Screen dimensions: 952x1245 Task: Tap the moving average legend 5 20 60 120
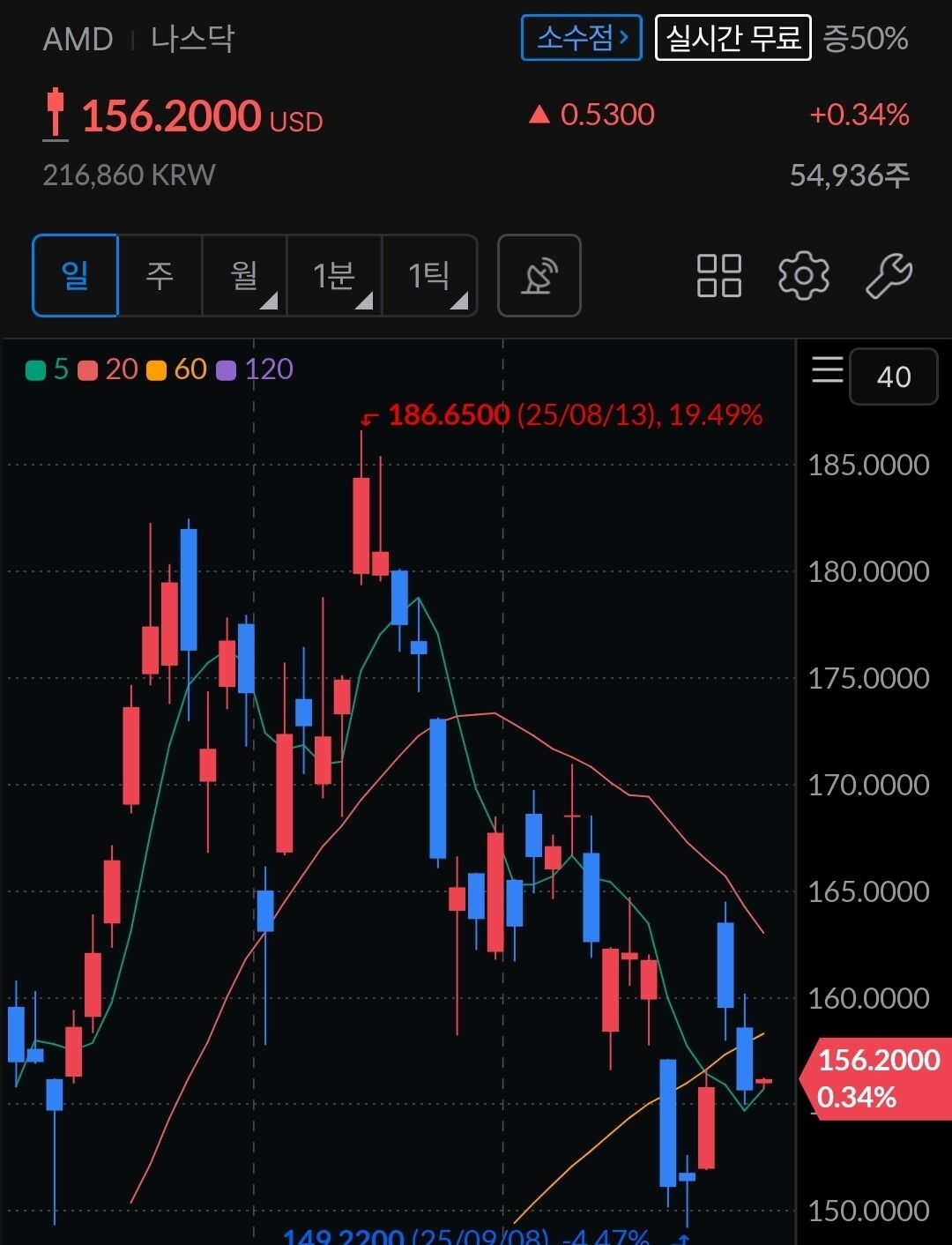tap(160, 369)
